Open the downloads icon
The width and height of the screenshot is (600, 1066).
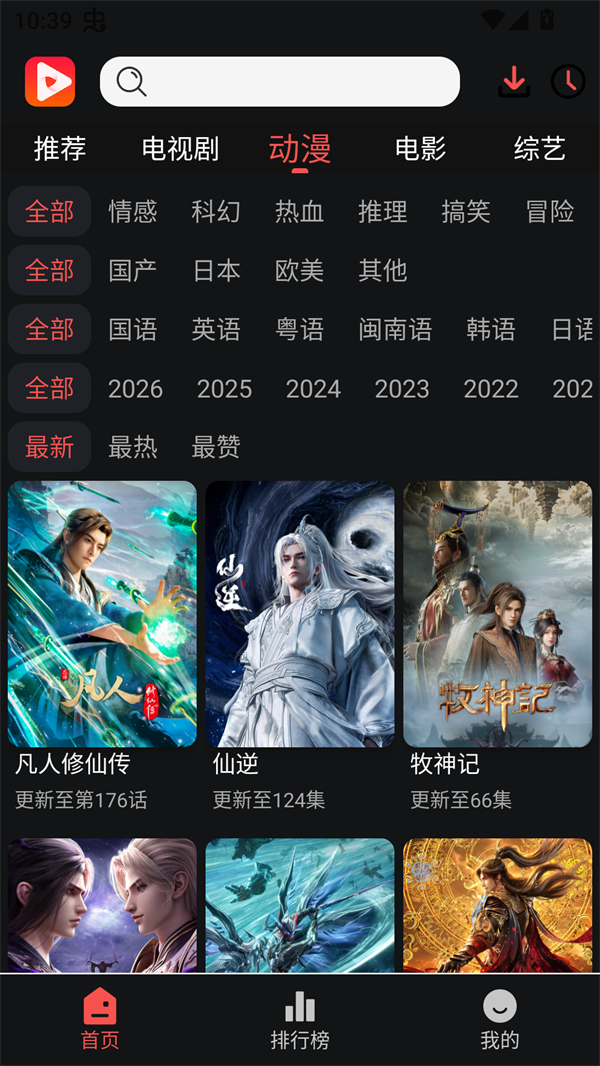point(514,81)
